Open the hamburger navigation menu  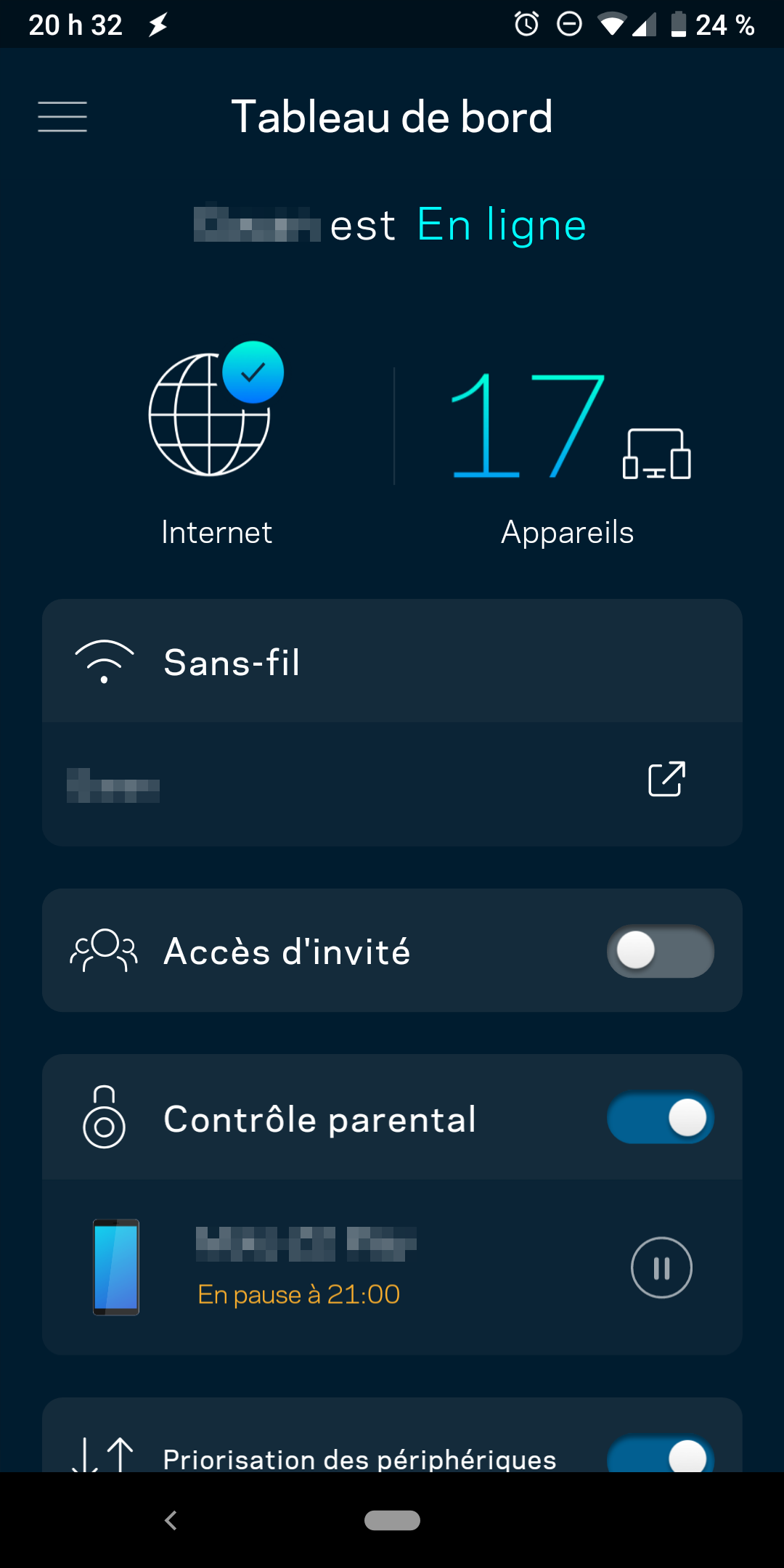click(62, 117)
